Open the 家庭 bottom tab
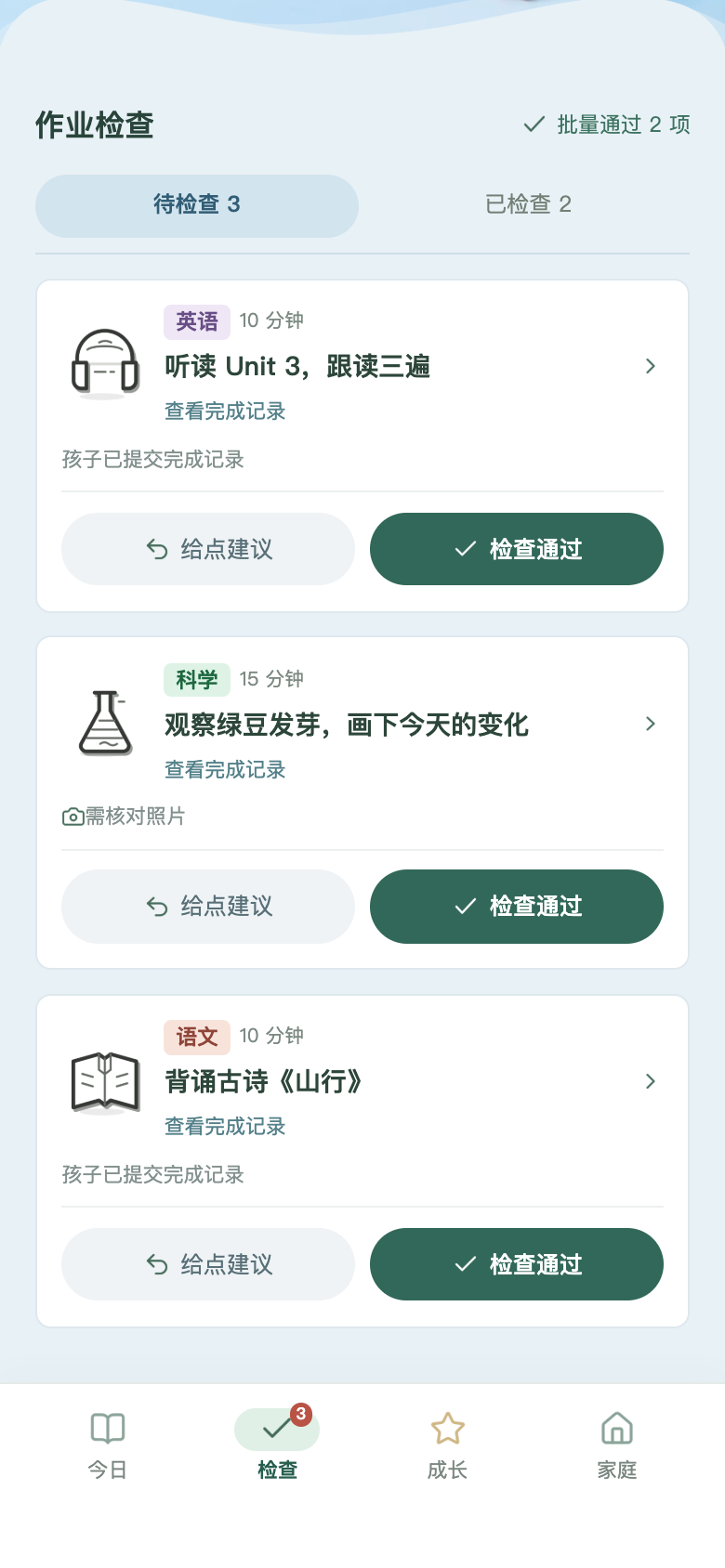This screenshot has height=1568, width=725. pyautogui.click(x=617, y=1445)
